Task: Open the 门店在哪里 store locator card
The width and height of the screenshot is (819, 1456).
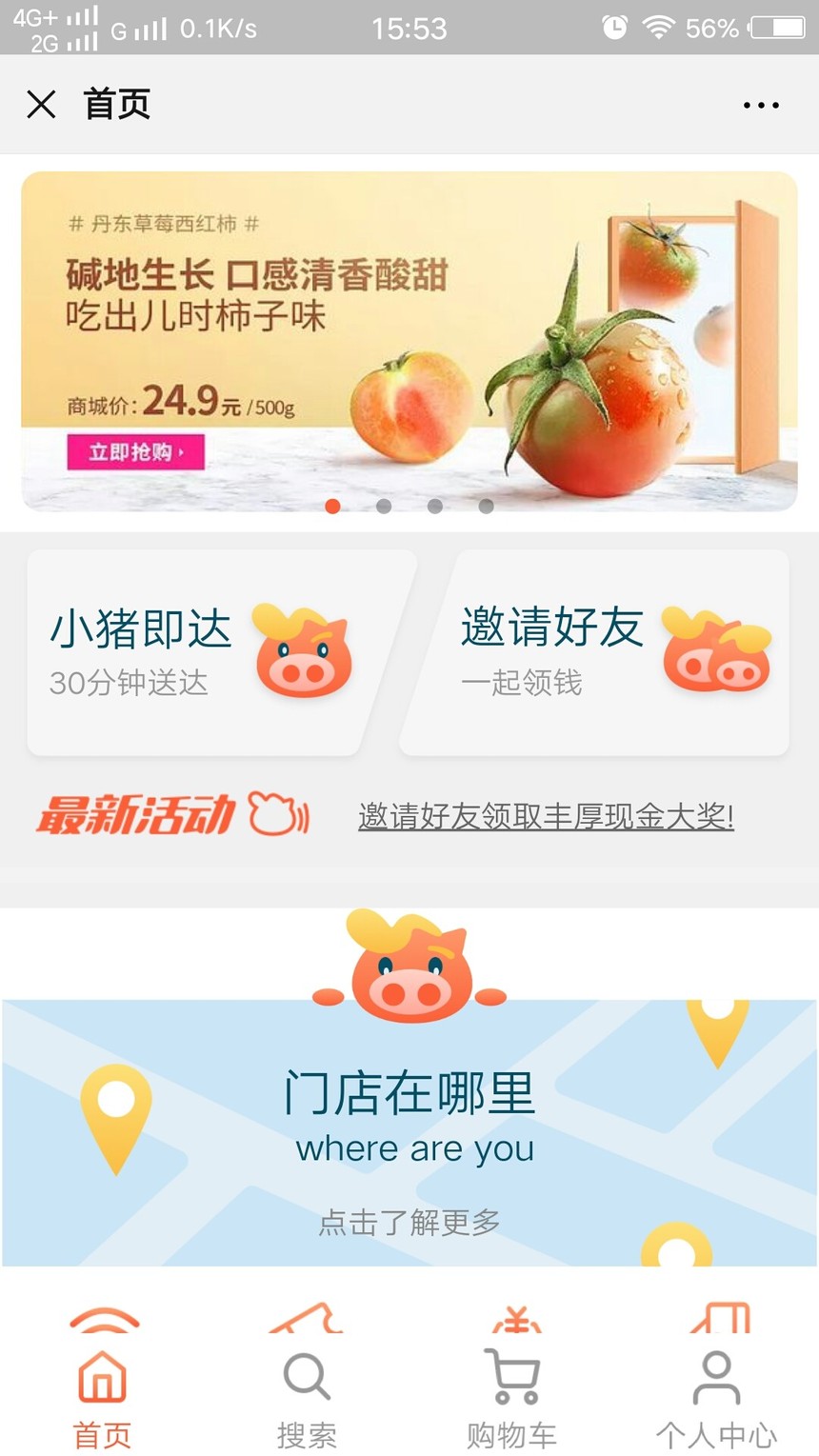Action: 409,1133
